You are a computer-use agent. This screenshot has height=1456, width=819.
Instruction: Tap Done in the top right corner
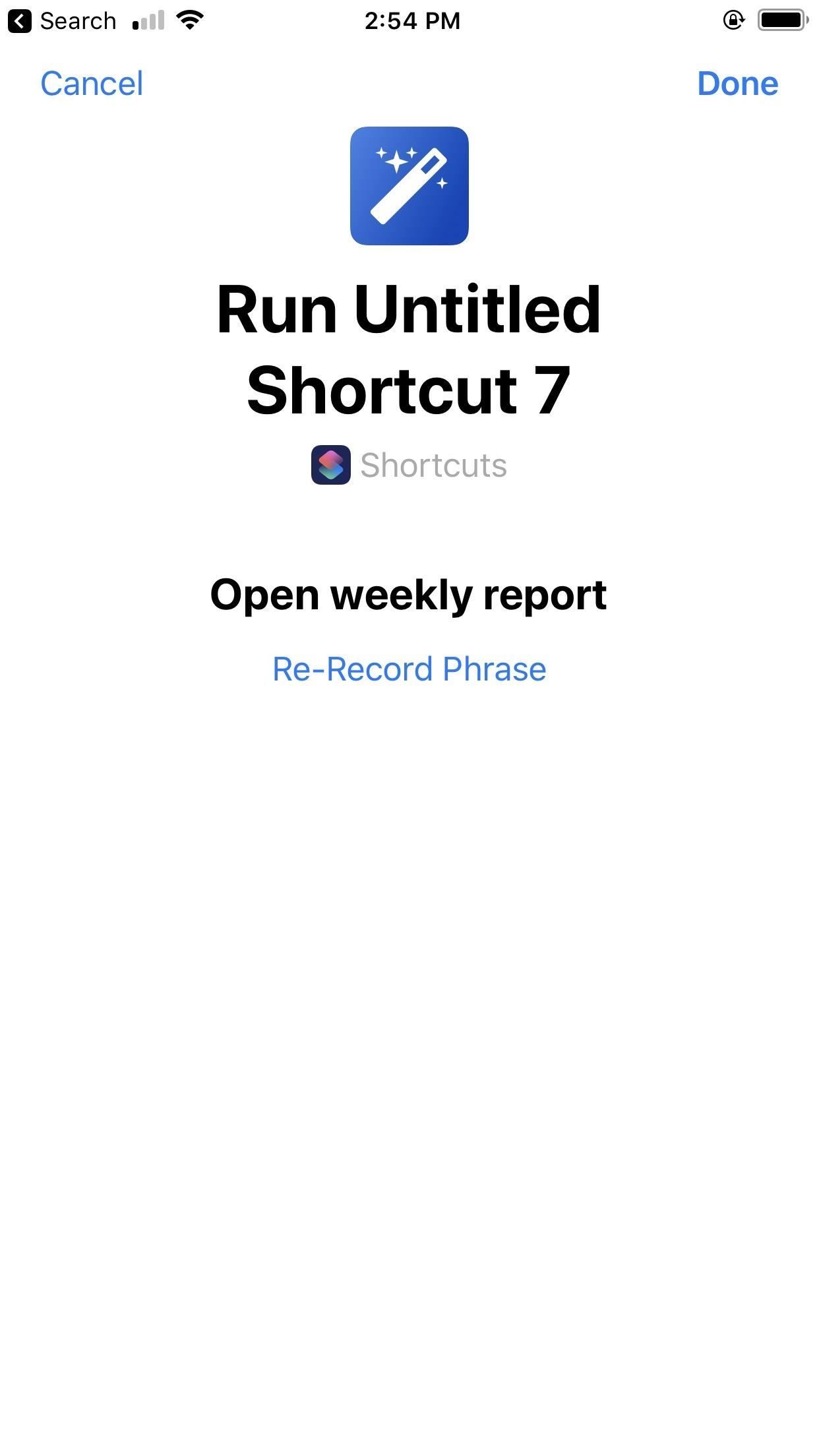pyautogui.click(x=738, y=84)
